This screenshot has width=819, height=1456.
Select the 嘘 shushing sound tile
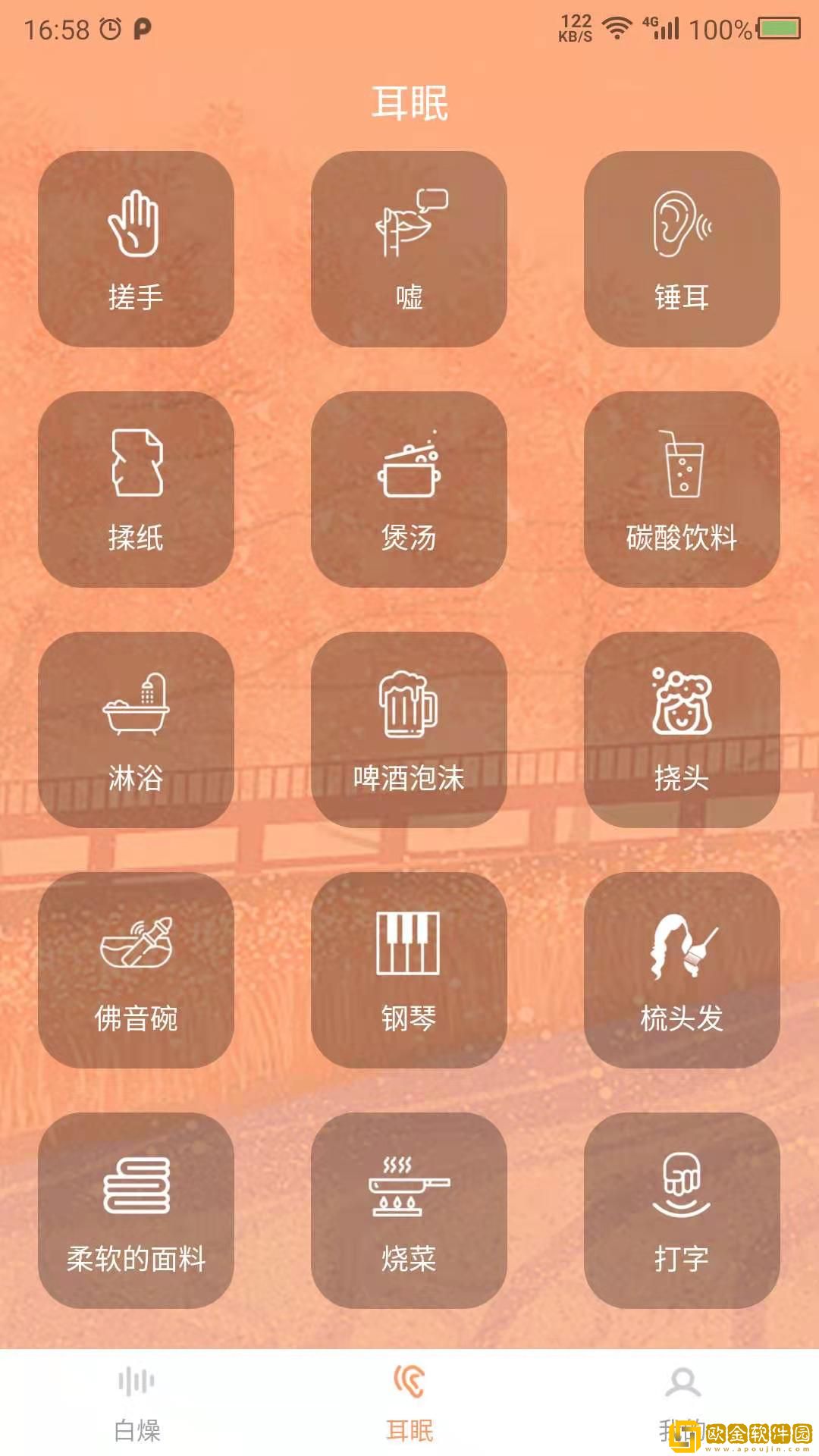point(409,249)
